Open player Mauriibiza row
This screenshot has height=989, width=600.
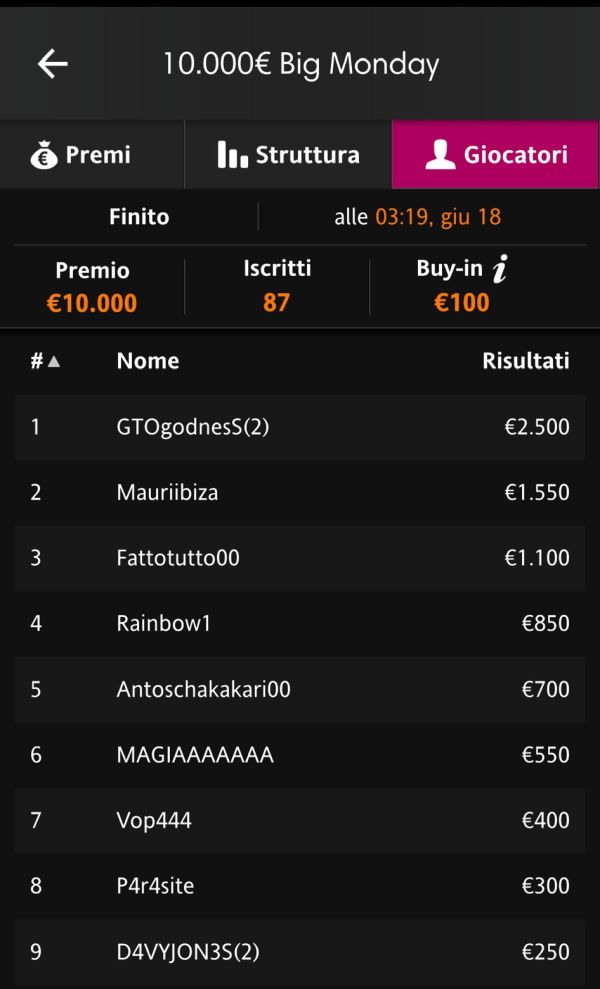point(300,493)
